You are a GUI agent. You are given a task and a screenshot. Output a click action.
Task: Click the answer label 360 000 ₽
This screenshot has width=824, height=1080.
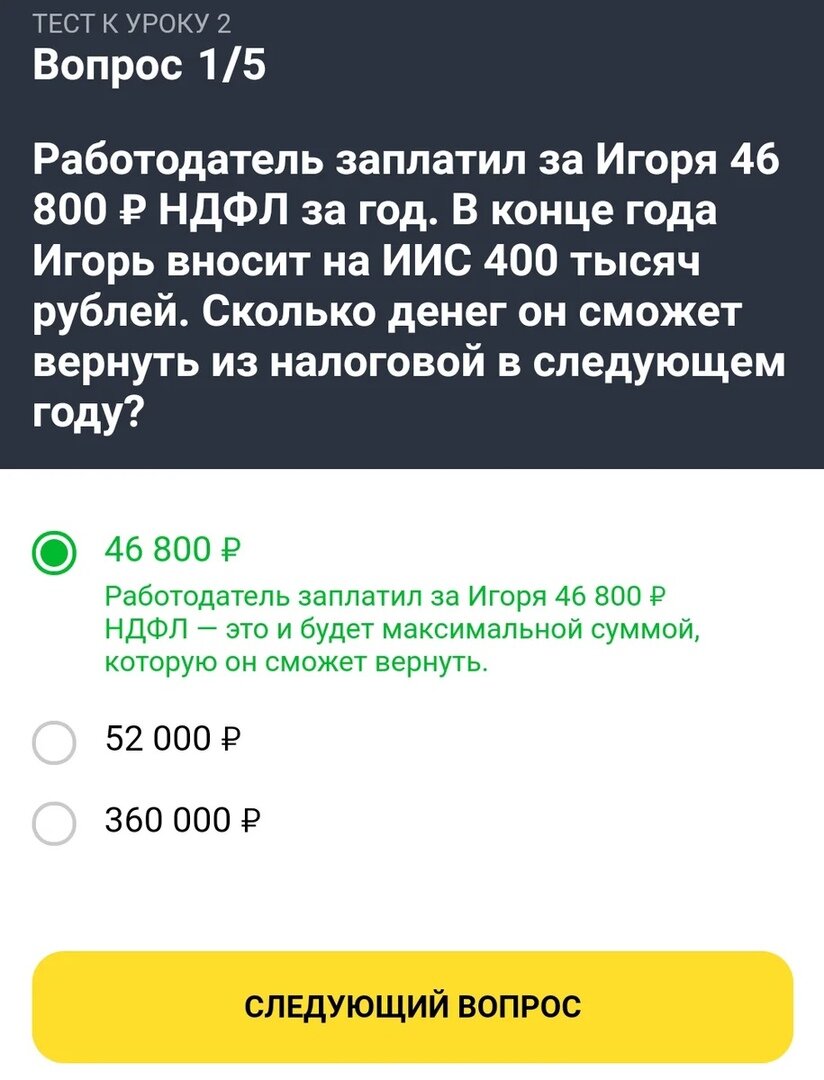[180, 819]
